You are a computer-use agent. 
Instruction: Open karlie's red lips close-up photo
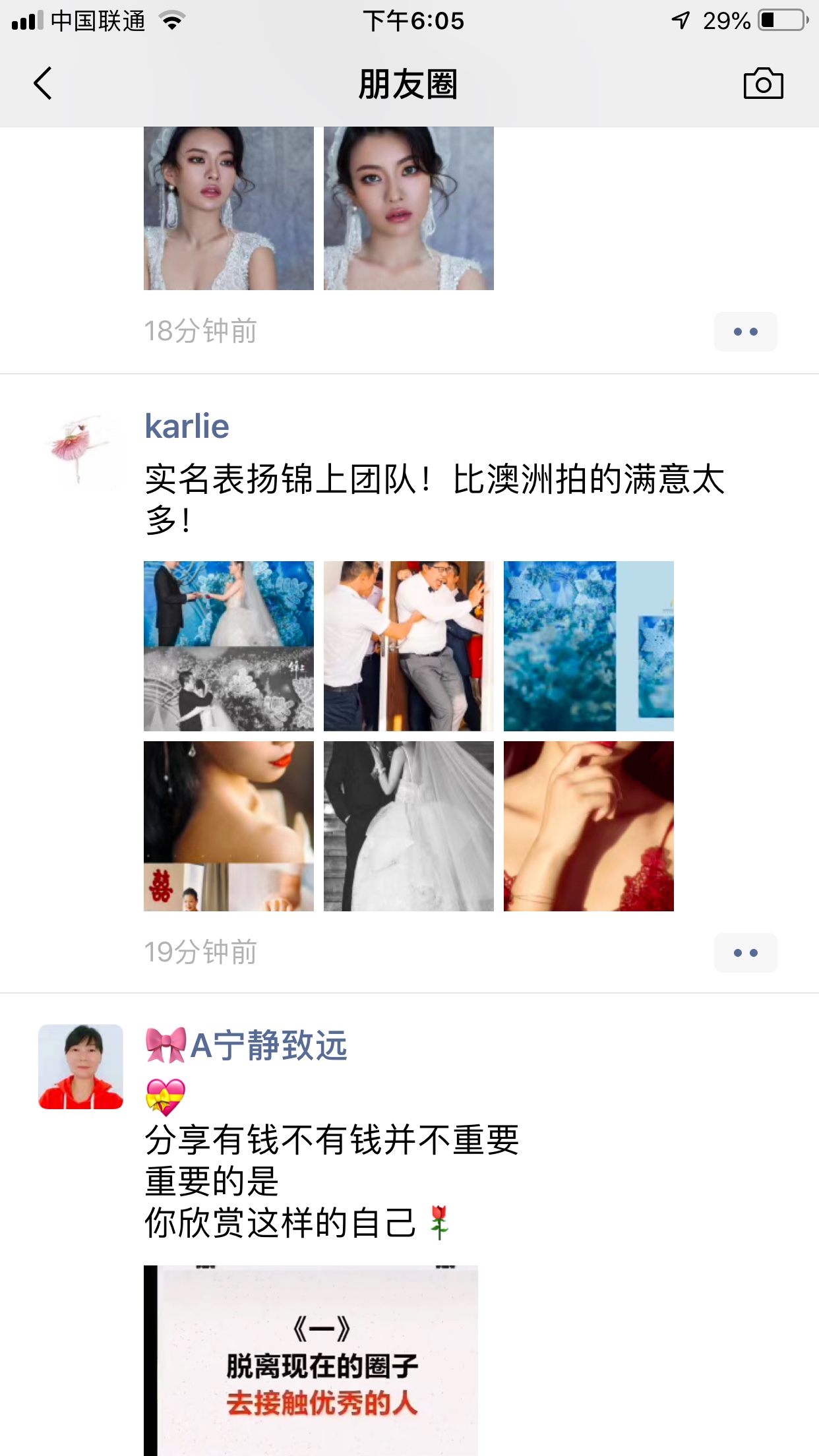pos(229,826)
